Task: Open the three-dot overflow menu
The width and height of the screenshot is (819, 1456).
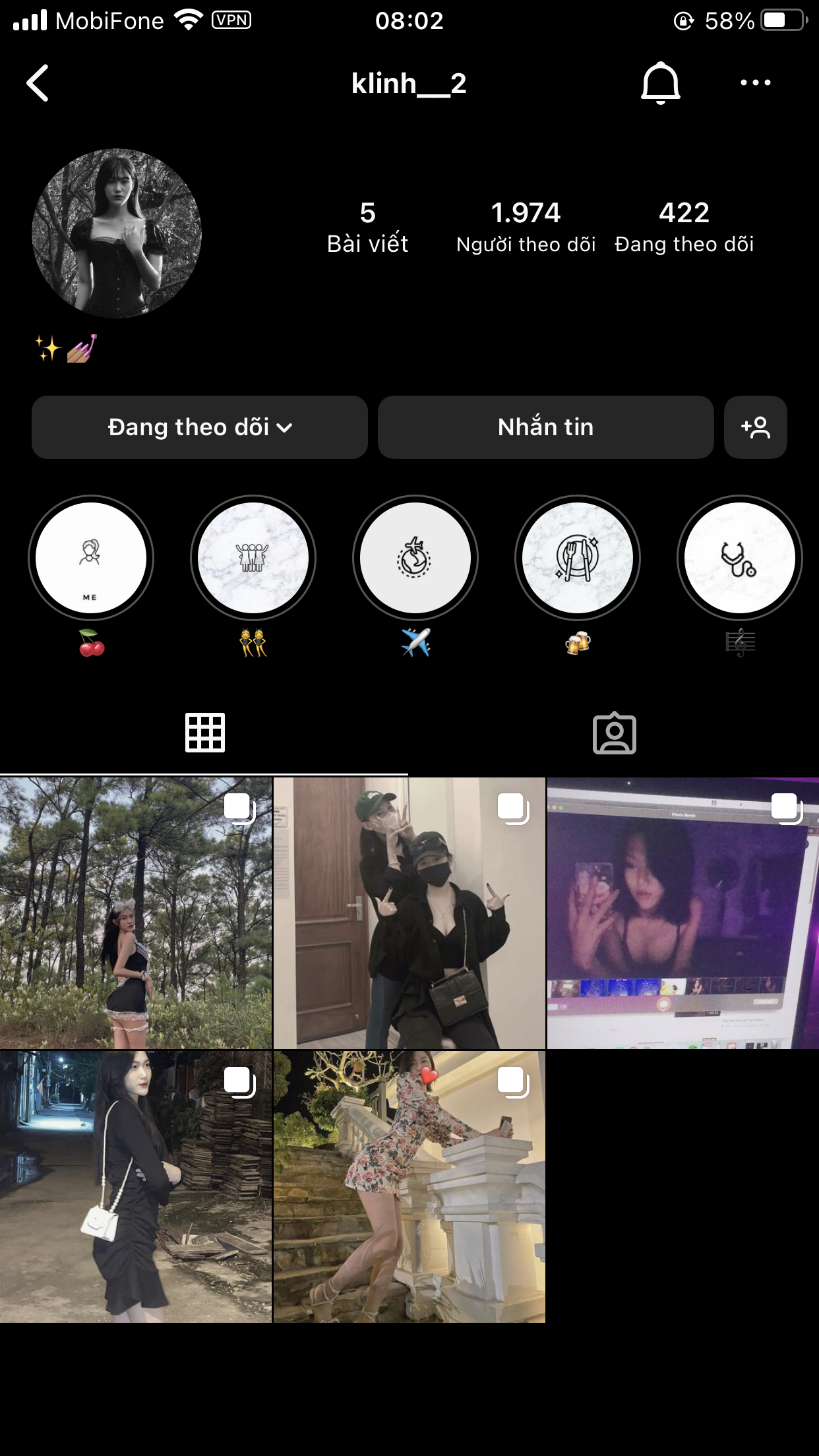Action: [755, 83]
